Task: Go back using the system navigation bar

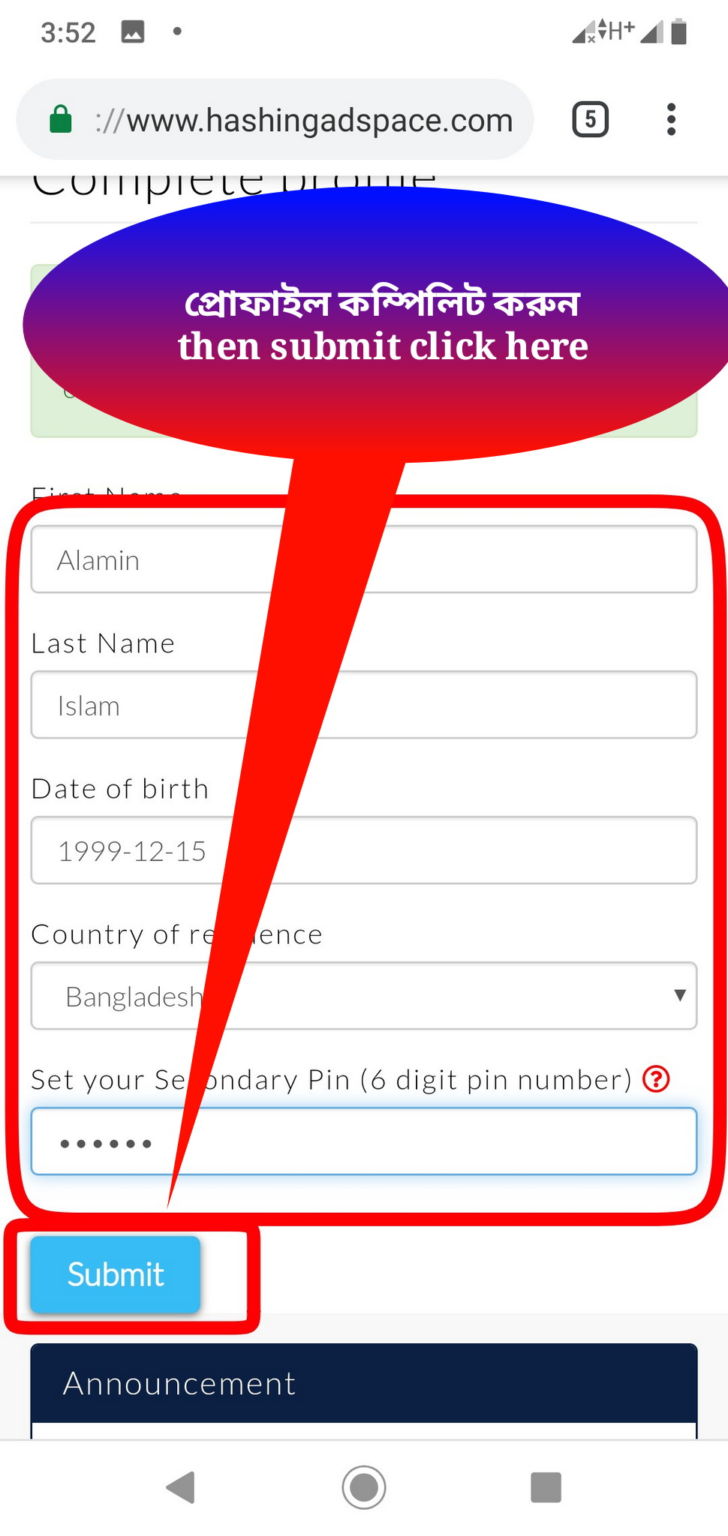Action: pyautogui.click(x=181, y=1488)
